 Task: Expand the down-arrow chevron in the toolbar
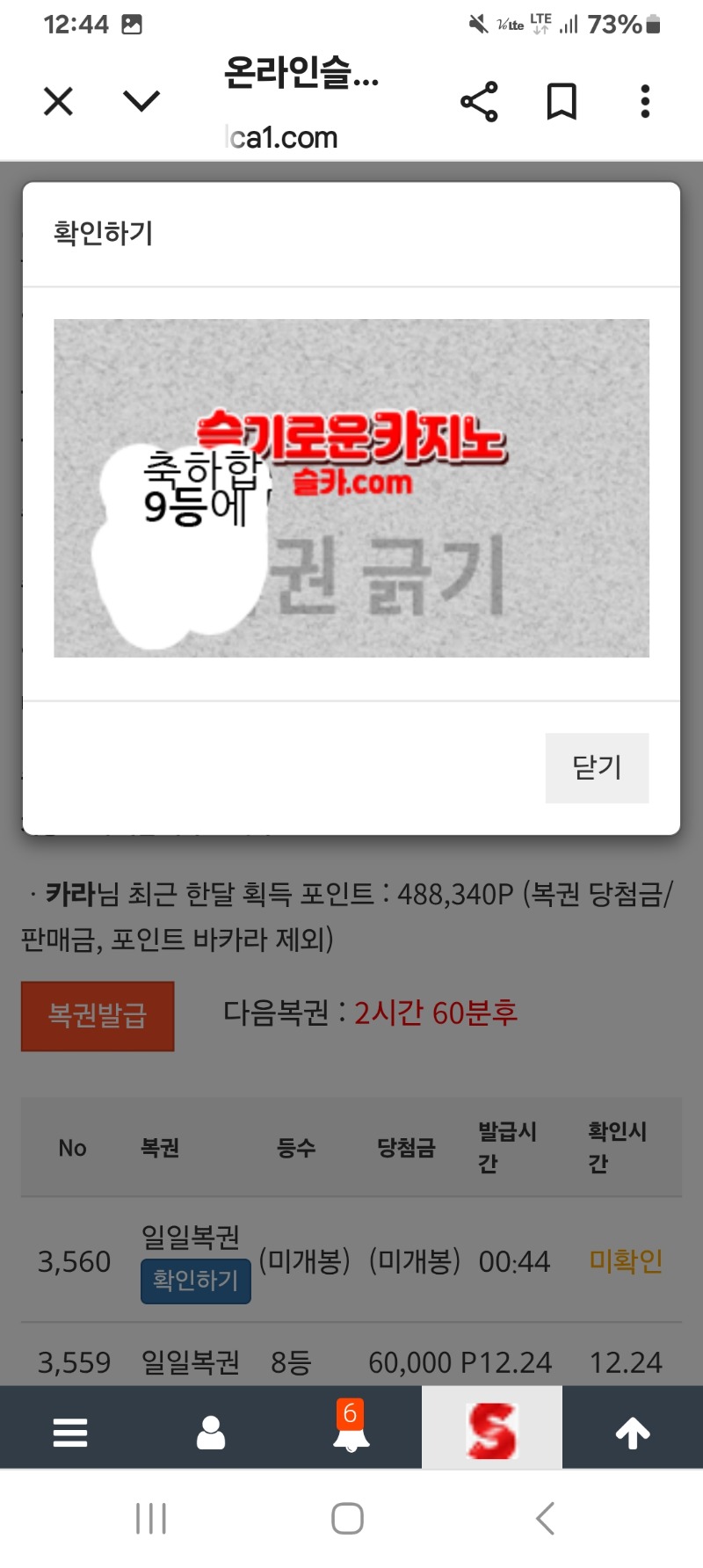[x=141, y=101]
